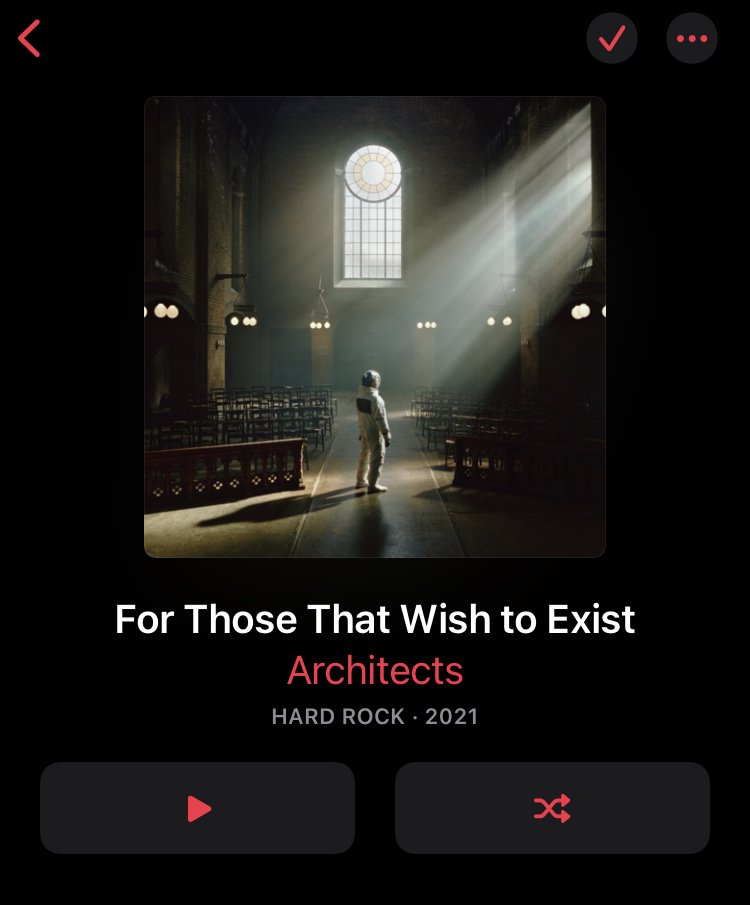Play the album For Those That Wish to Exist
The image size is (750, 905).
[198, 808]
